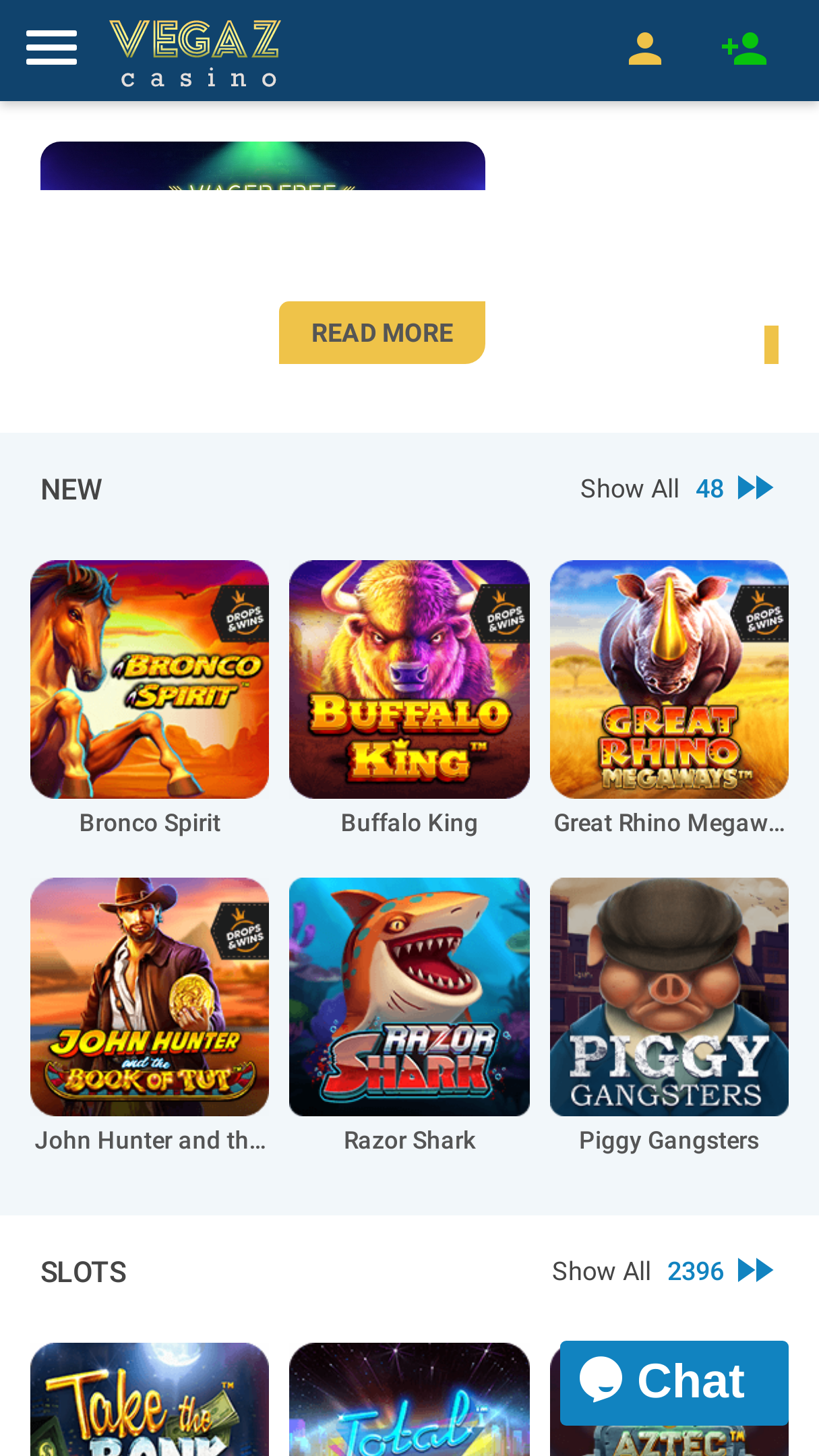
Task: Start a live chat
Action: (x=674, y=1383)
